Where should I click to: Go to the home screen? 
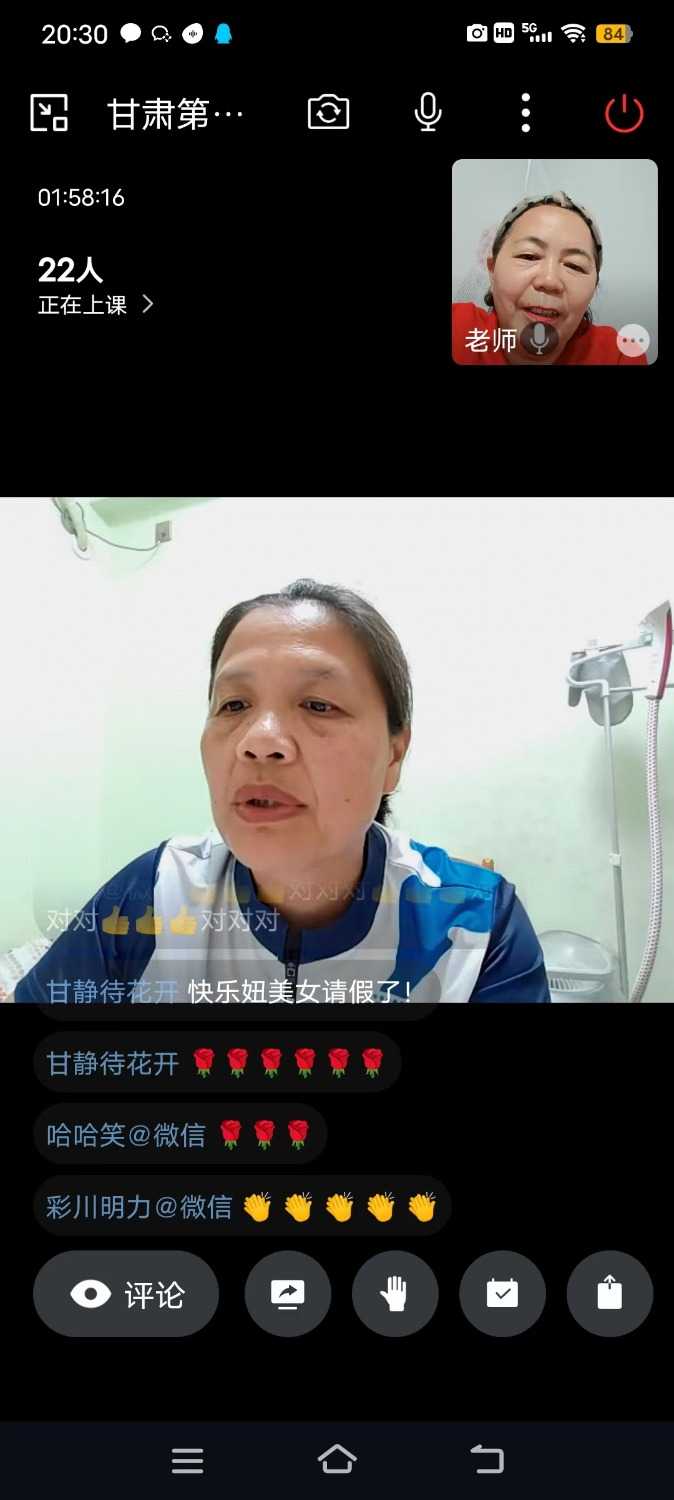coord(337,1460)
